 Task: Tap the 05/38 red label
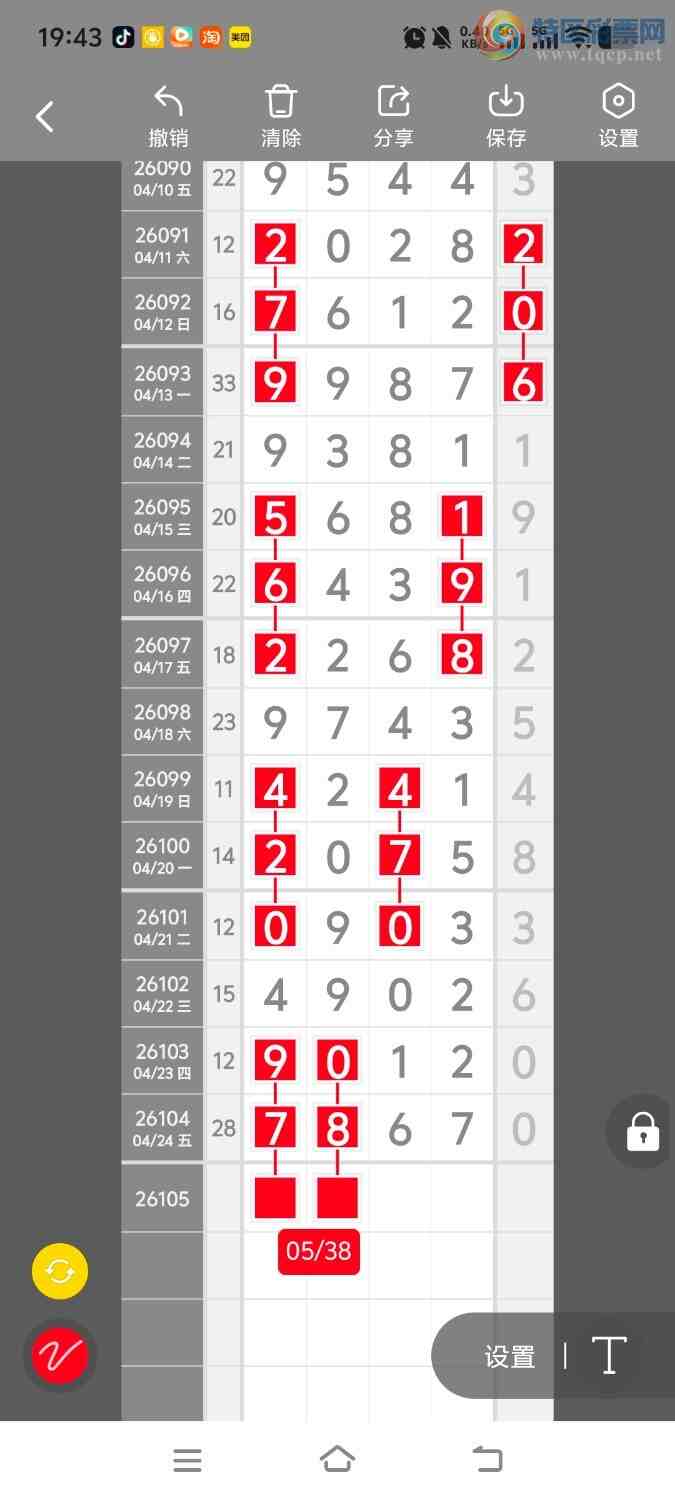(318, 1251)
